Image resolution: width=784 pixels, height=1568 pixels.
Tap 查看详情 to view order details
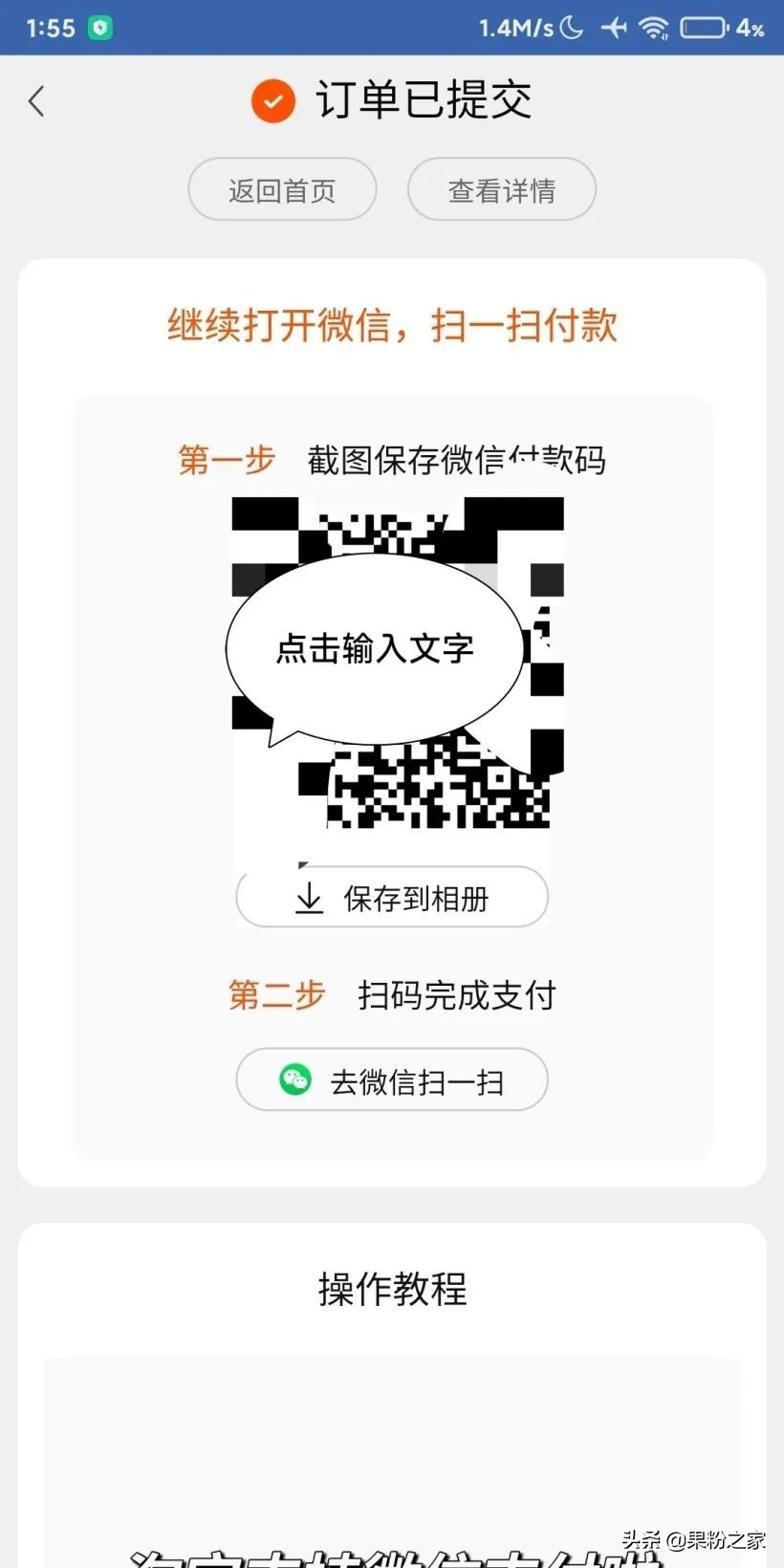point(501,188)
